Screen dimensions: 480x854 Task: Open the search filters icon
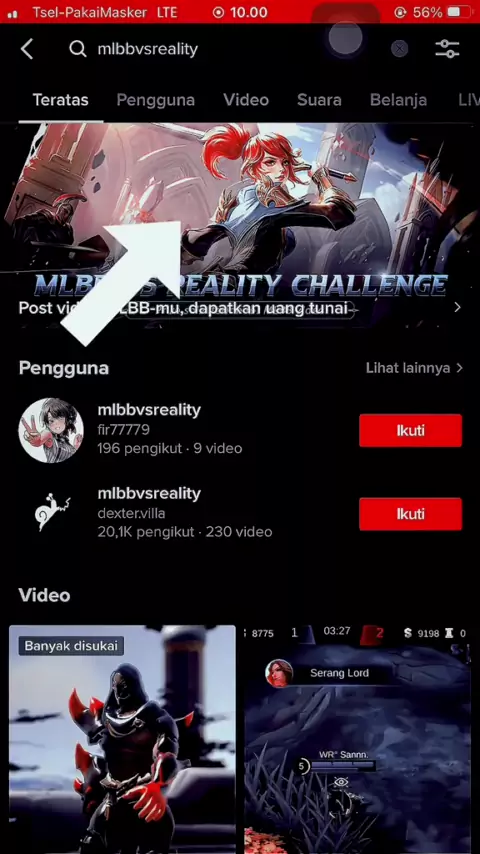point(447,49)
